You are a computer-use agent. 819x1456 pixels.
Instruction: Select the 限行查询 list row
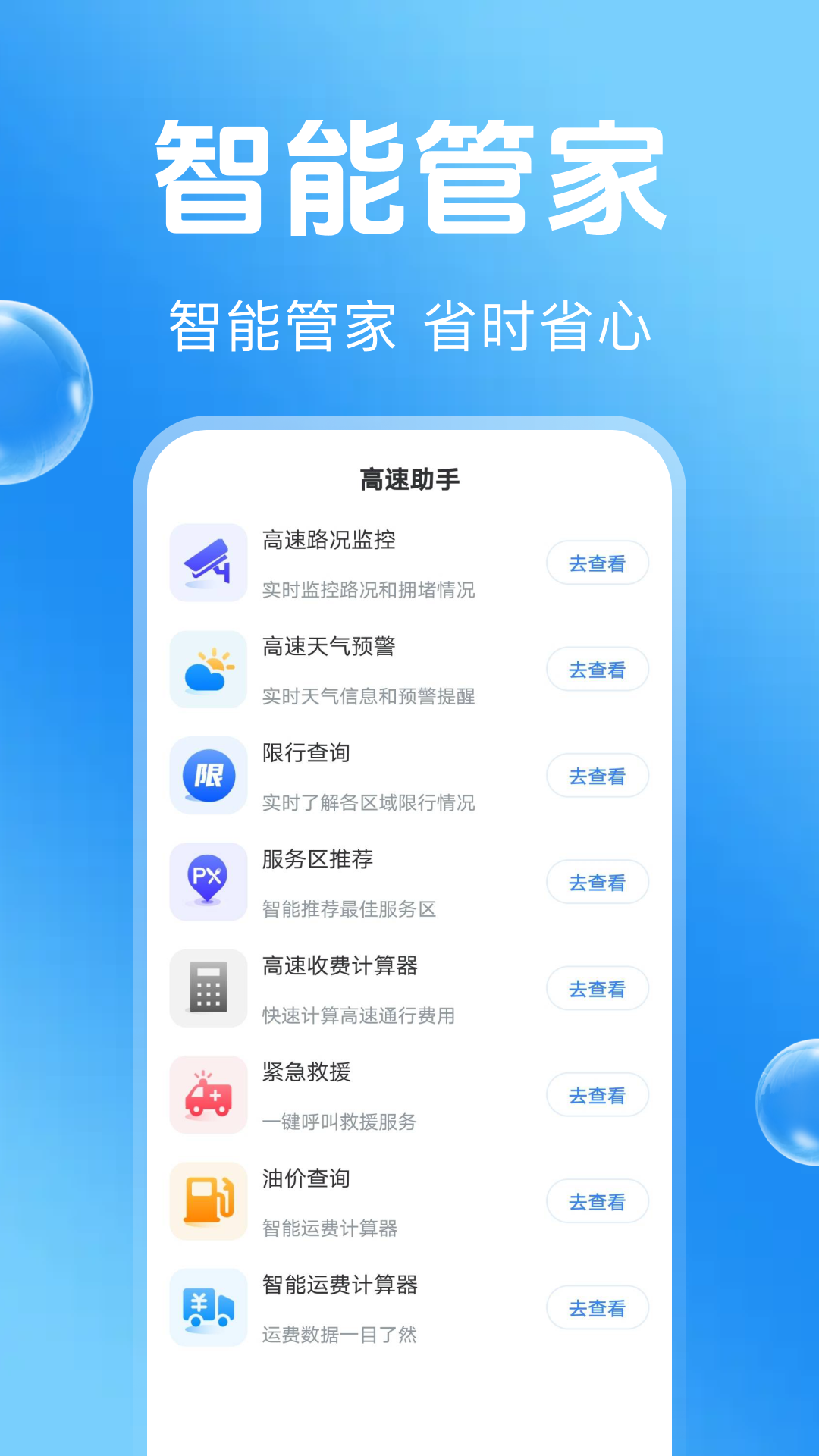[x=409, y=775]
